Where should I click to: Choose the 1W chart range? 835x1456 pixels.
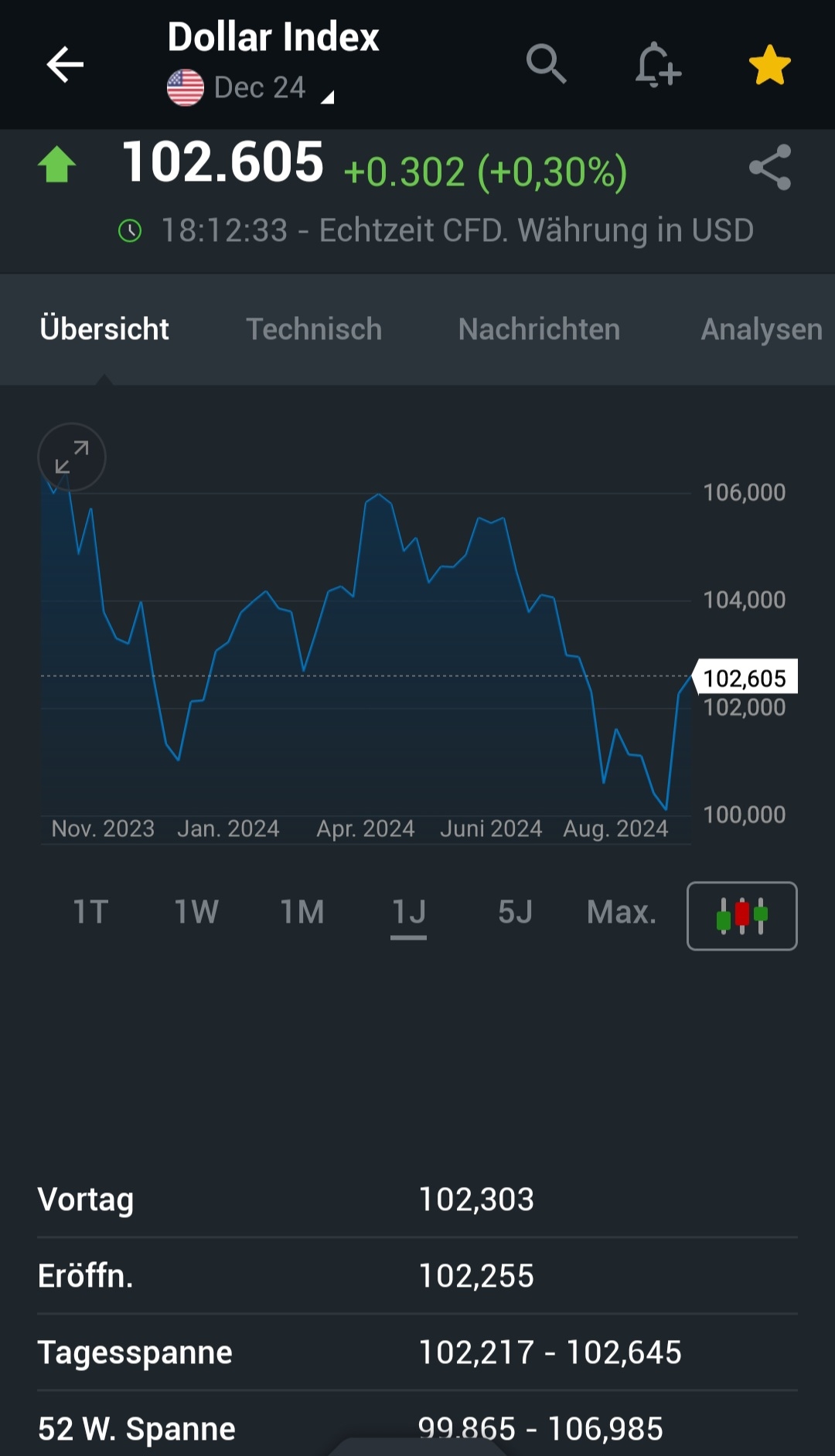coord(196,912)
